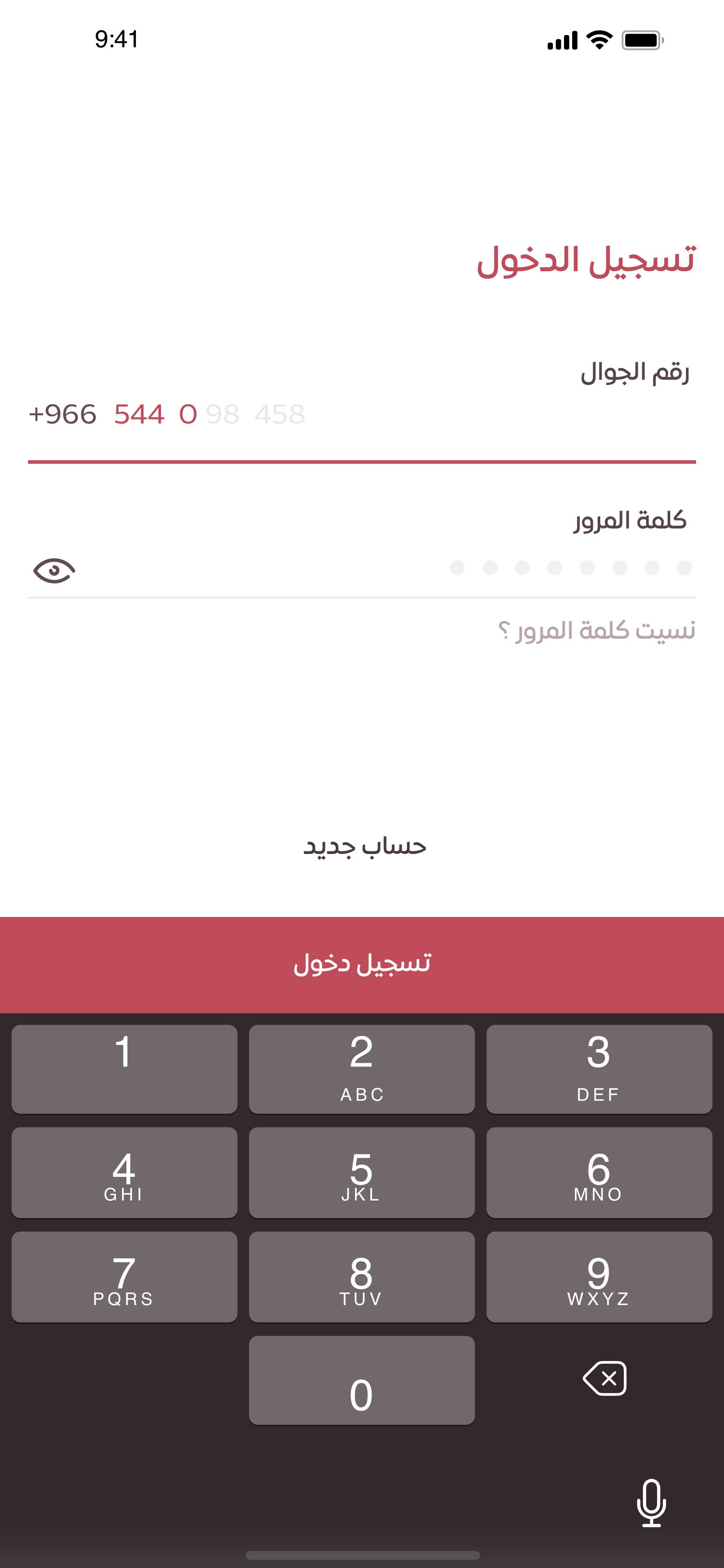Image resolution: width=724 pixels, height=1568 pixels.
Task: Tap the 7 PQRS key
Action: click(x=124, y=1277)
